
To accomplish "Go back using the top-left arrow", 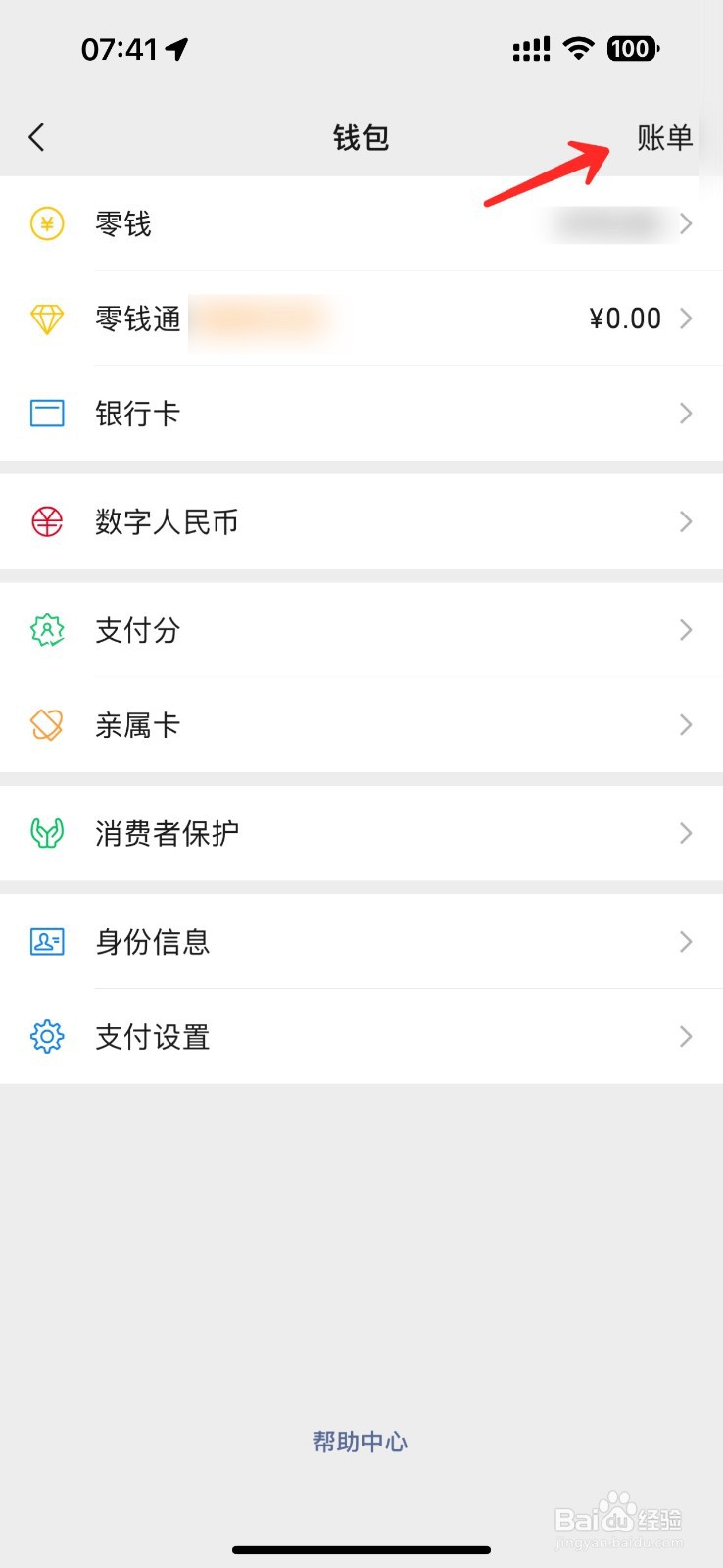I will tap(37, 137).
